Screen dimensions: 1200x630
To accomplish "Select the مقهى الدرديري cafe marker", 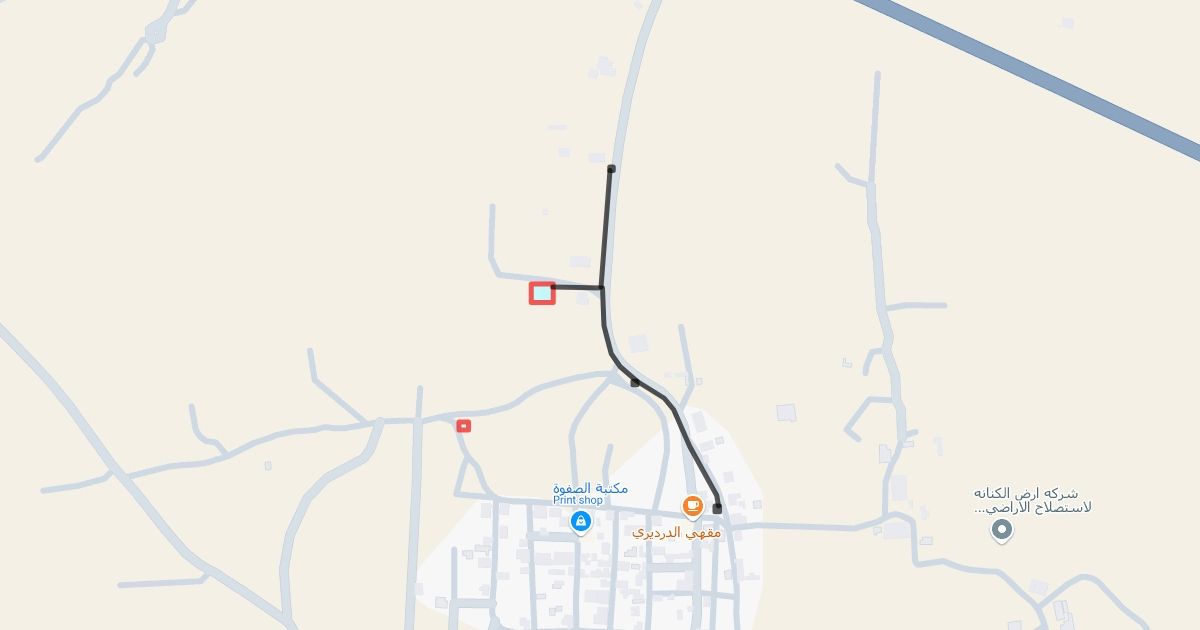I will 692,507.
